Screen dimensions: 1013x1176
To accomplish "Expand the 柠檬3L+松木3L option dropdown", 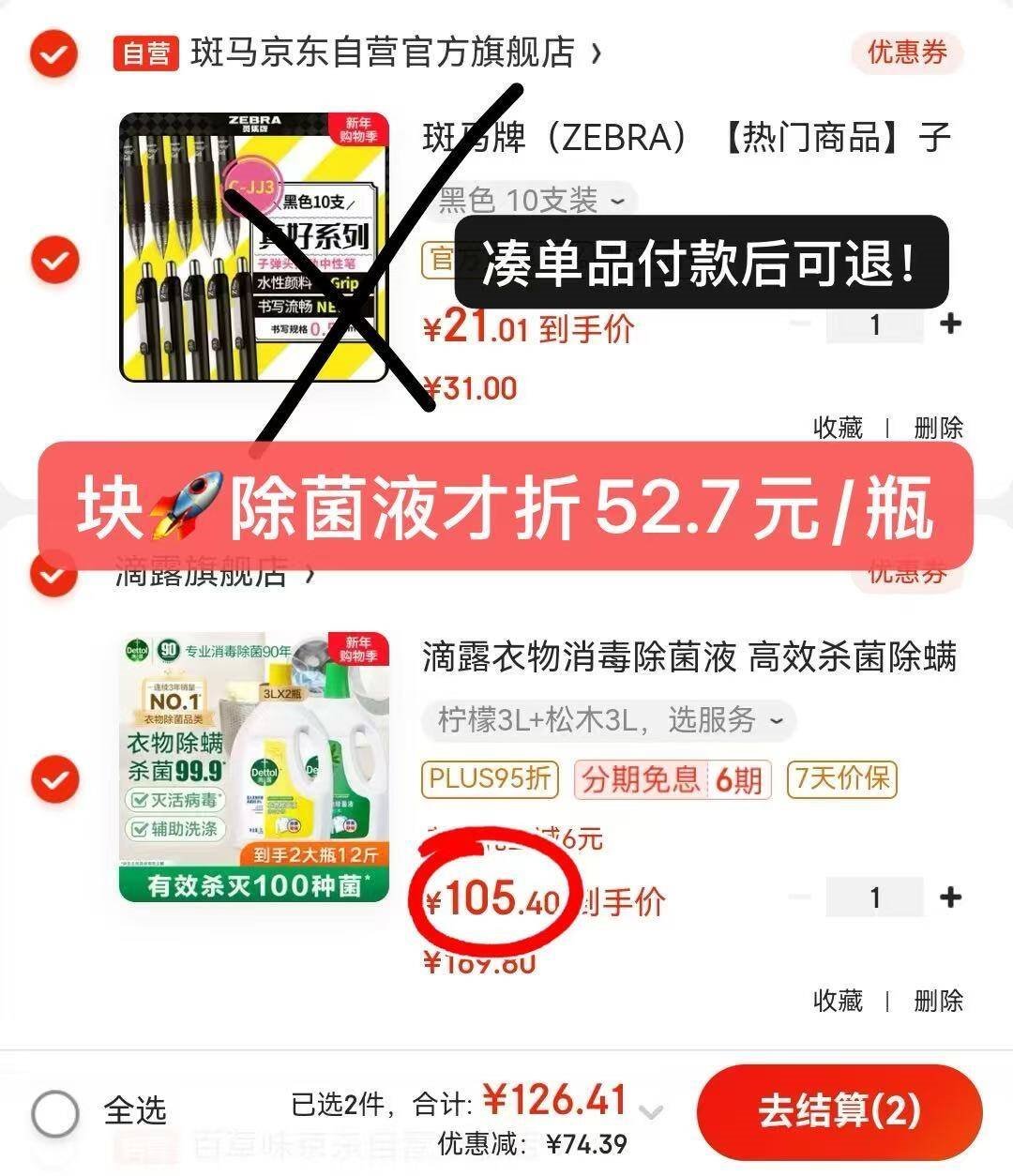I will [609, 720].
